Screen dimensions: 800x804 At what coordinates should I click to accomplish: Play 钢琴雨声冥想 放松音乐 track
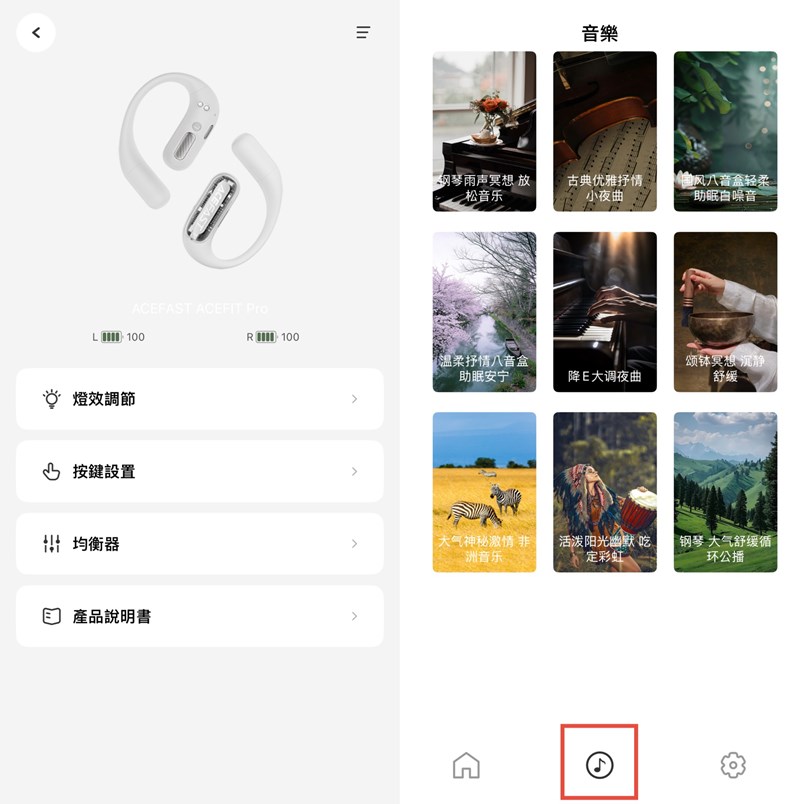(484, 131)
